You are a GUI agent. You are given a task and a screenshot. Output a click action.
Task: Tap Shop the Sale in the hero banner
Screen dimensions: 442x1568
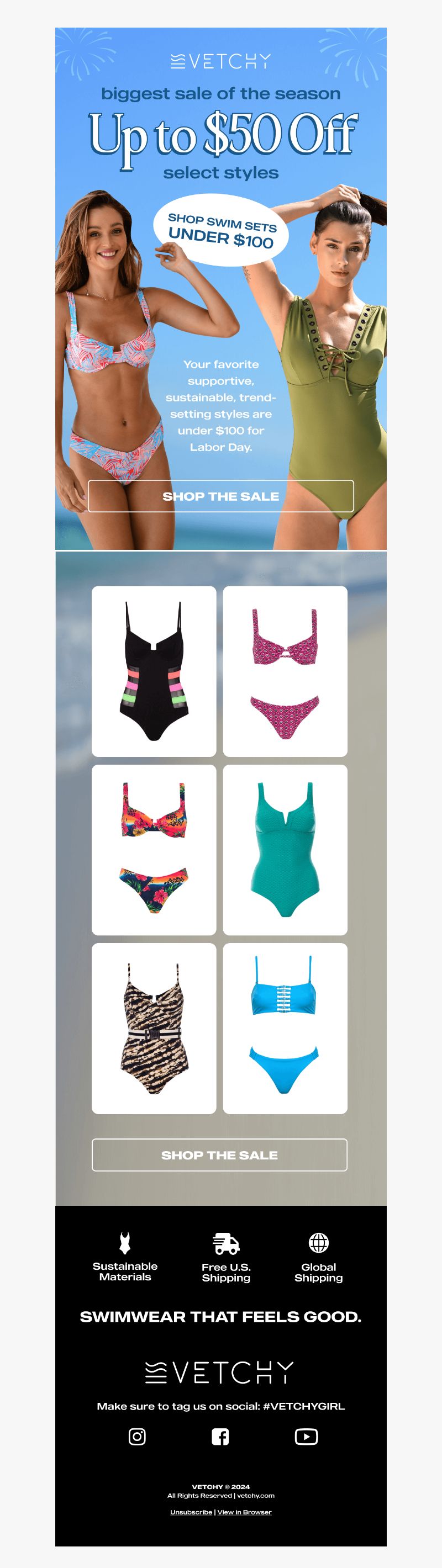pos(220,496)
